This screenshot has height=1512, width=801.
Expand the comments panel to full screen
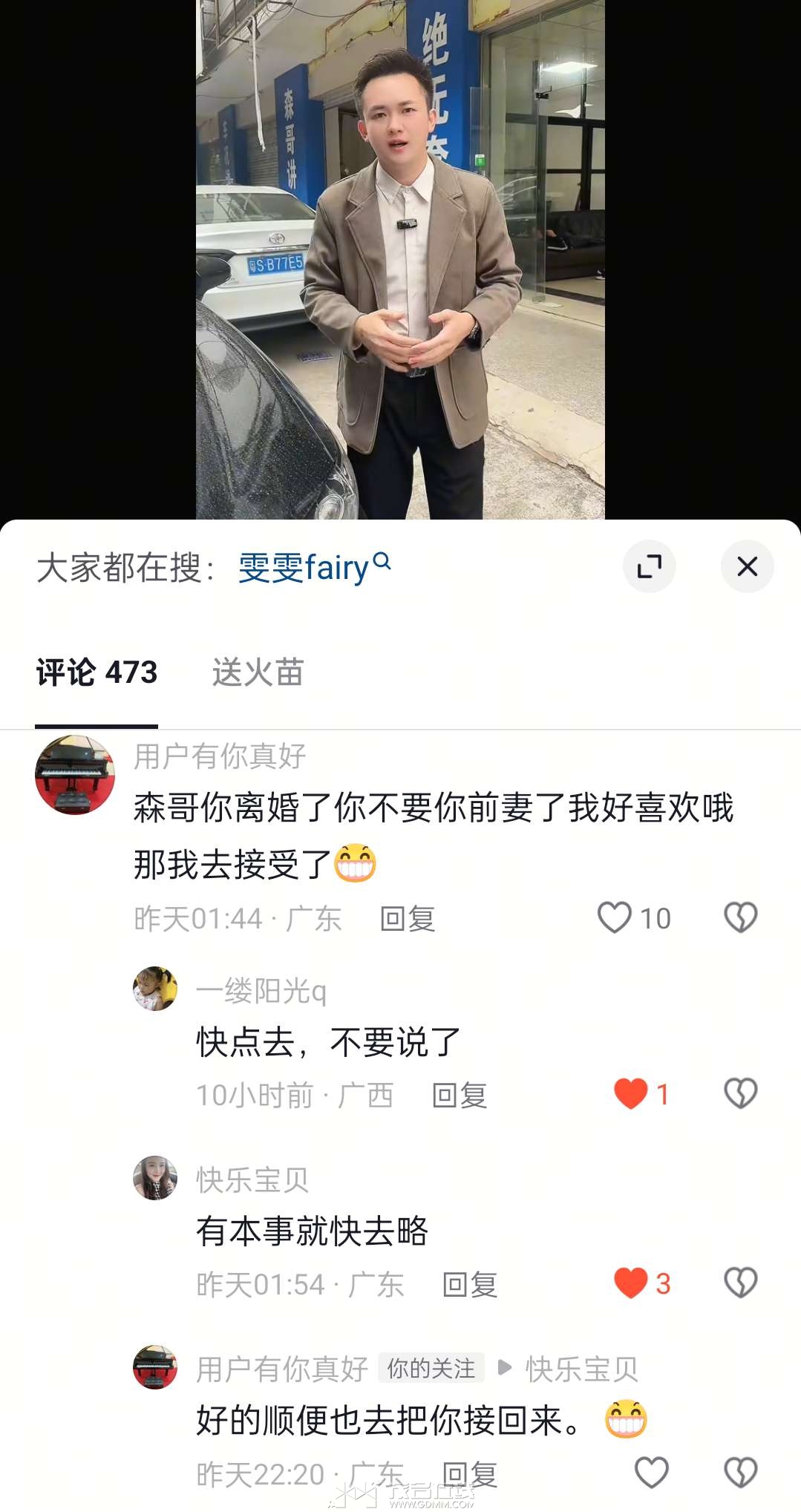point(649,567)
